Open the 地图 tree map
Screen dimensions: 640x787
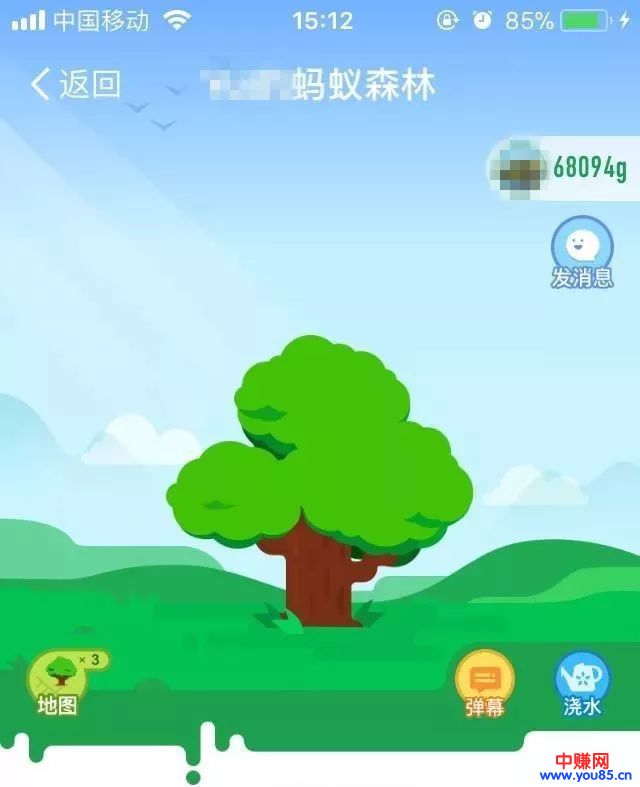coord(58,679)
